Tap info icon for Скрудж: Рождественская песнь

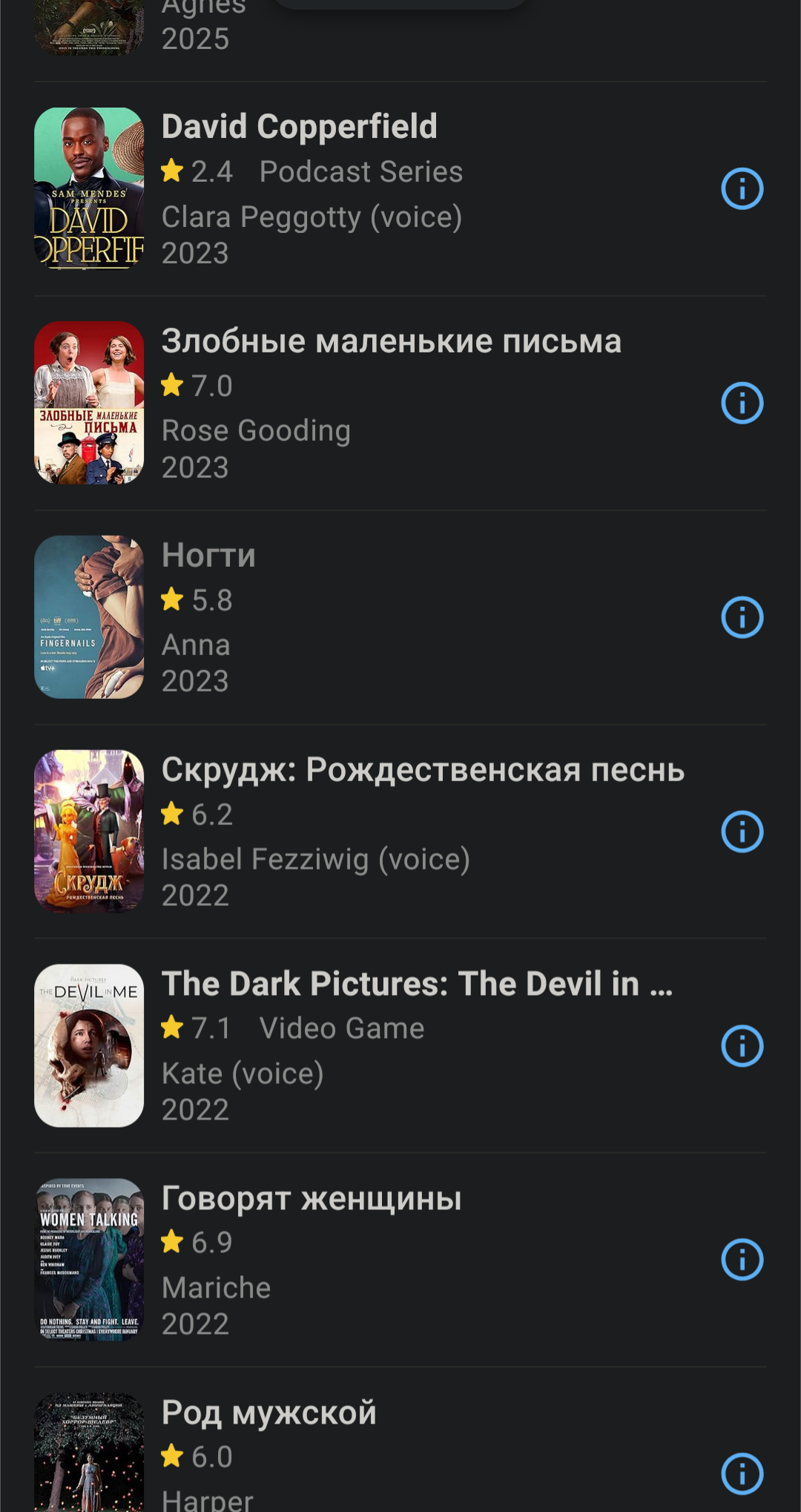(x=742, y=832)
